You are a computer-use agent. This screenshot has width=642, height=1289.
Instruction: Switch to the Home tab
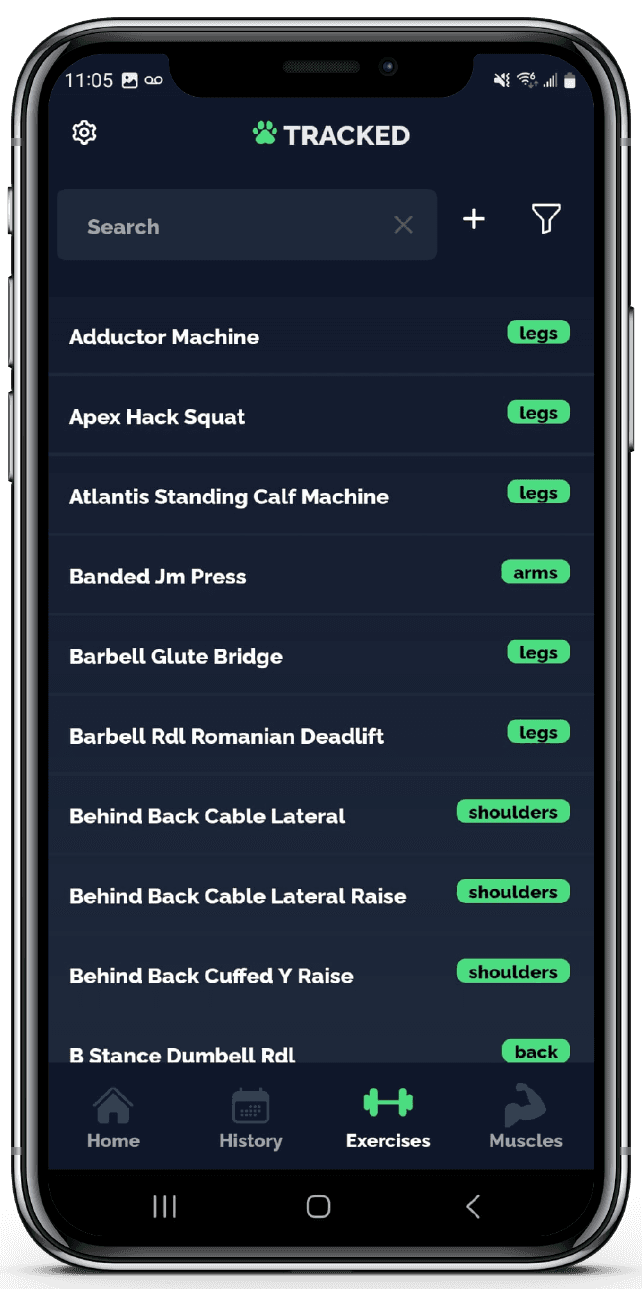pos(113,1118)
